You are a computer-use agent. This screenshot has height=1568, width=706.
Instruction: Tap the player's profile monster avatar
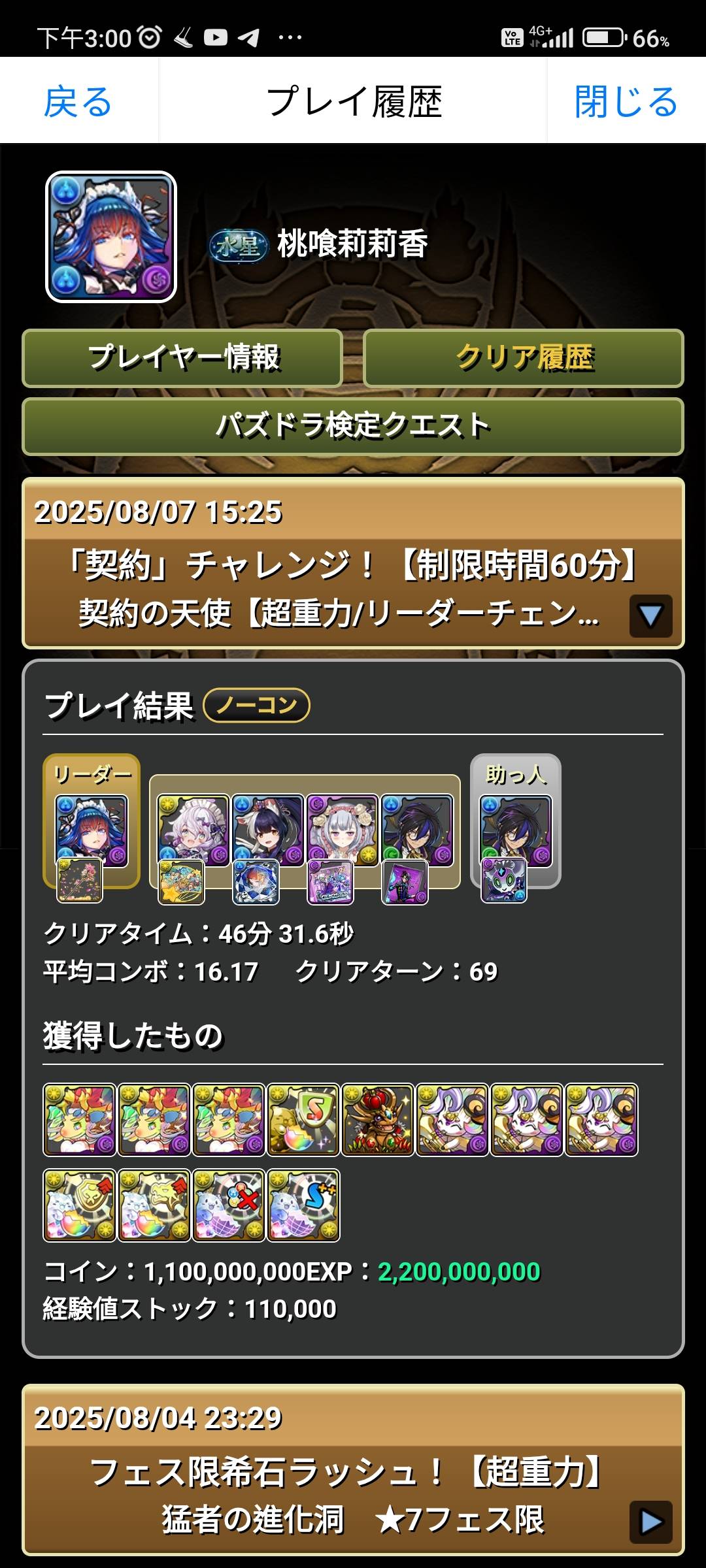point(111,237)
